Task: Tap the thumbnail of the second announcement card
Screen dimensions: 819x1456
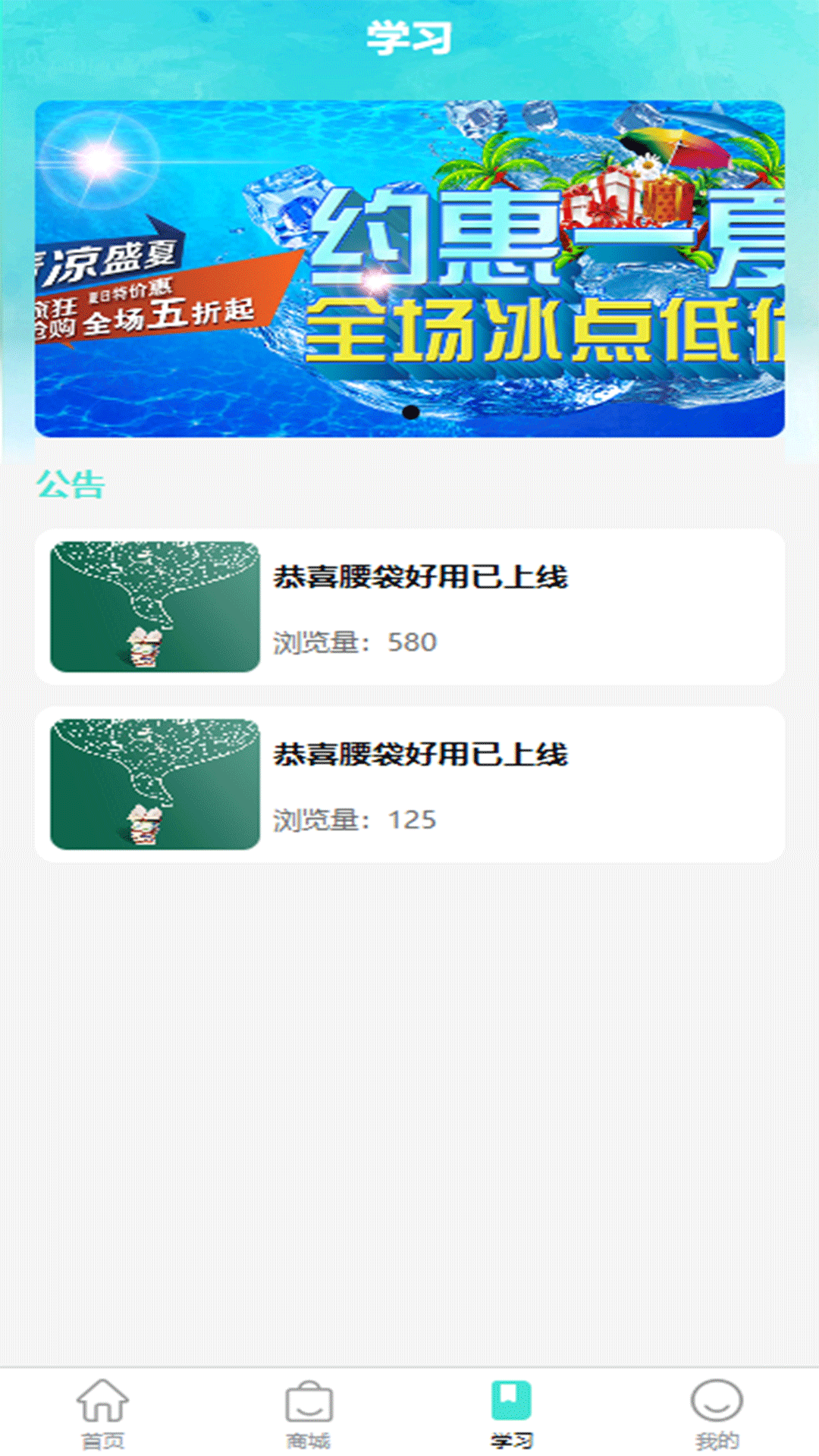Action: click(152, 785)
